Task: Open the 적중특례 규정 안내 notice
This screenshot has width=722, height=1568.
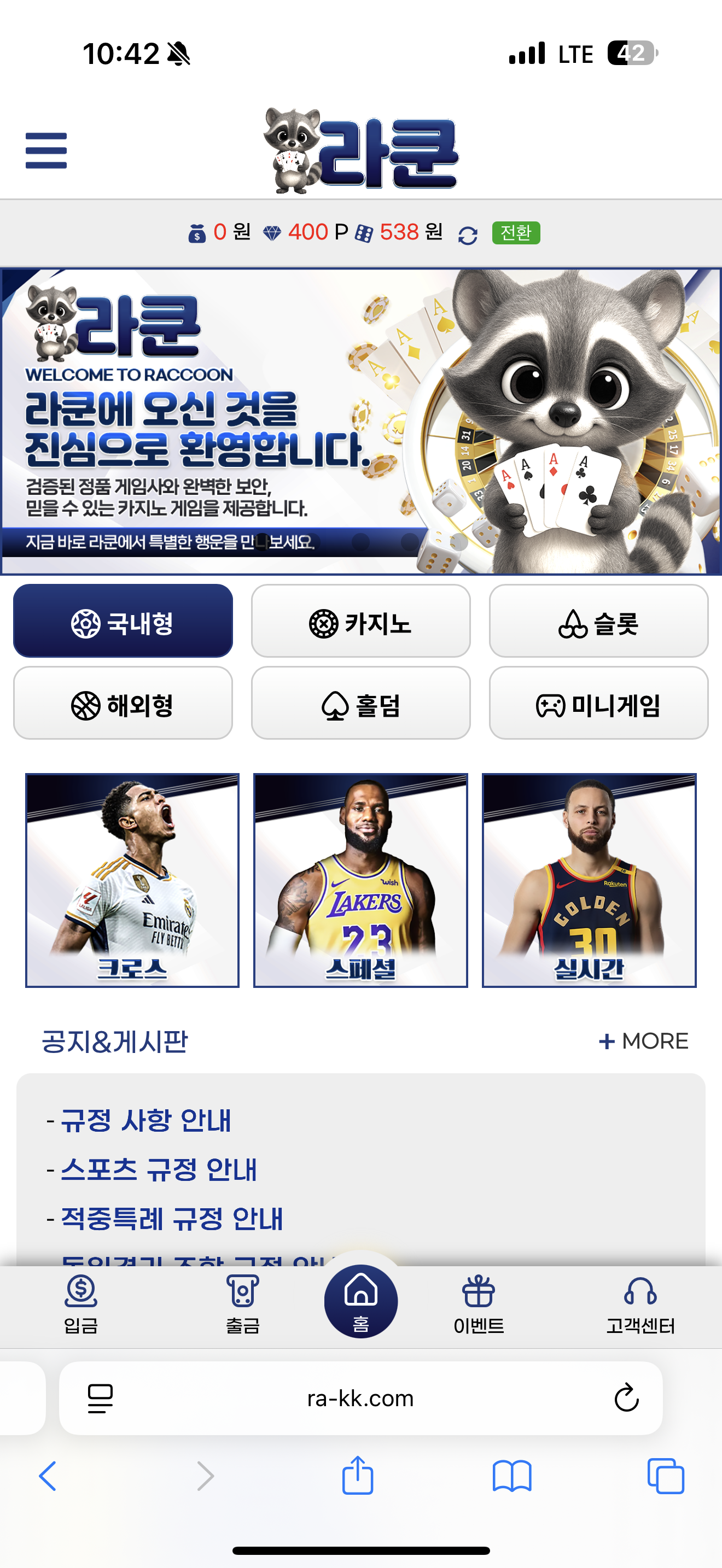Action: [172, 1219]
